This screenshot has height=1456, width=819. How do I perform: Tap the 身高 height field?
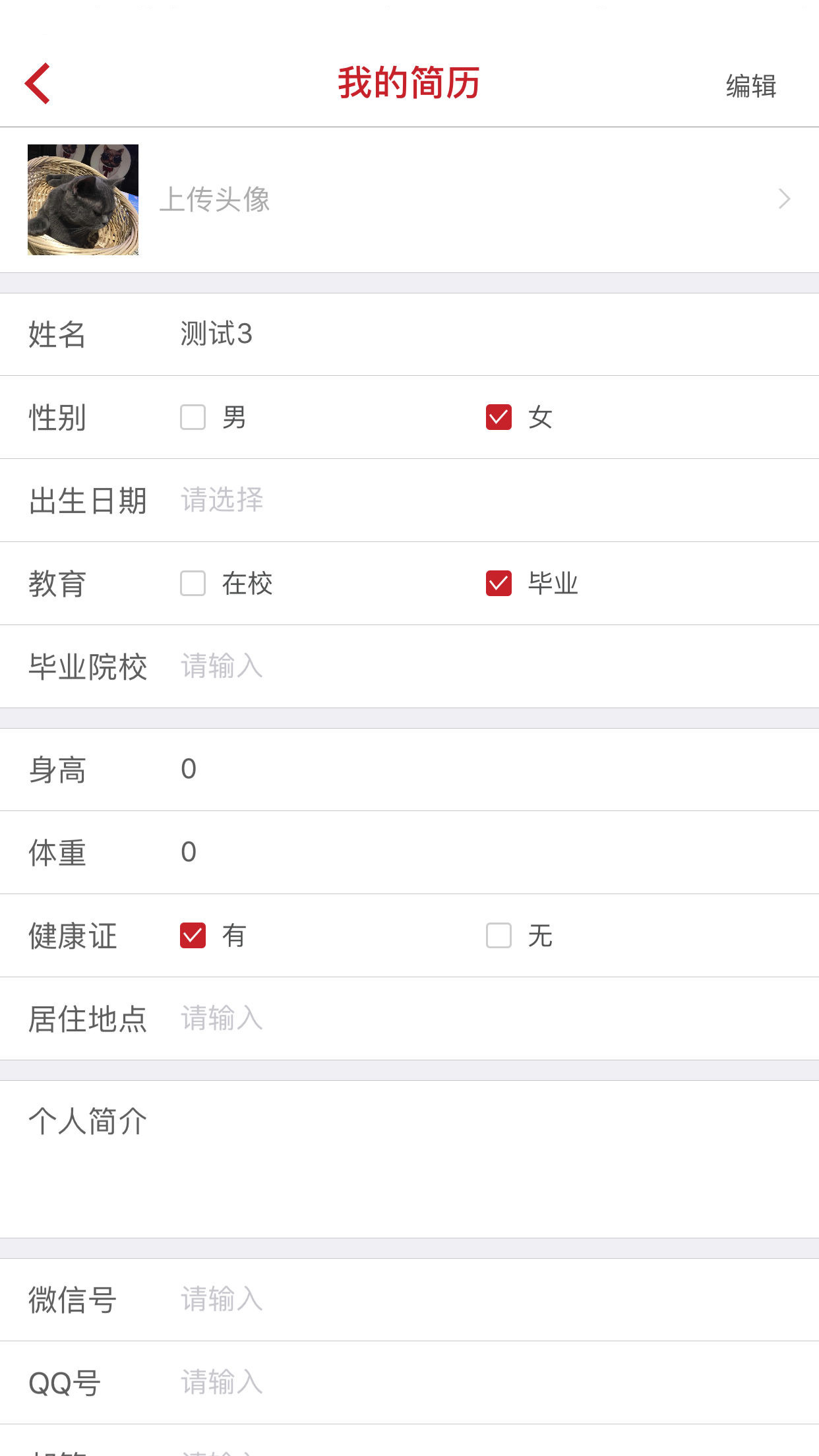click(x=409, y=770)
